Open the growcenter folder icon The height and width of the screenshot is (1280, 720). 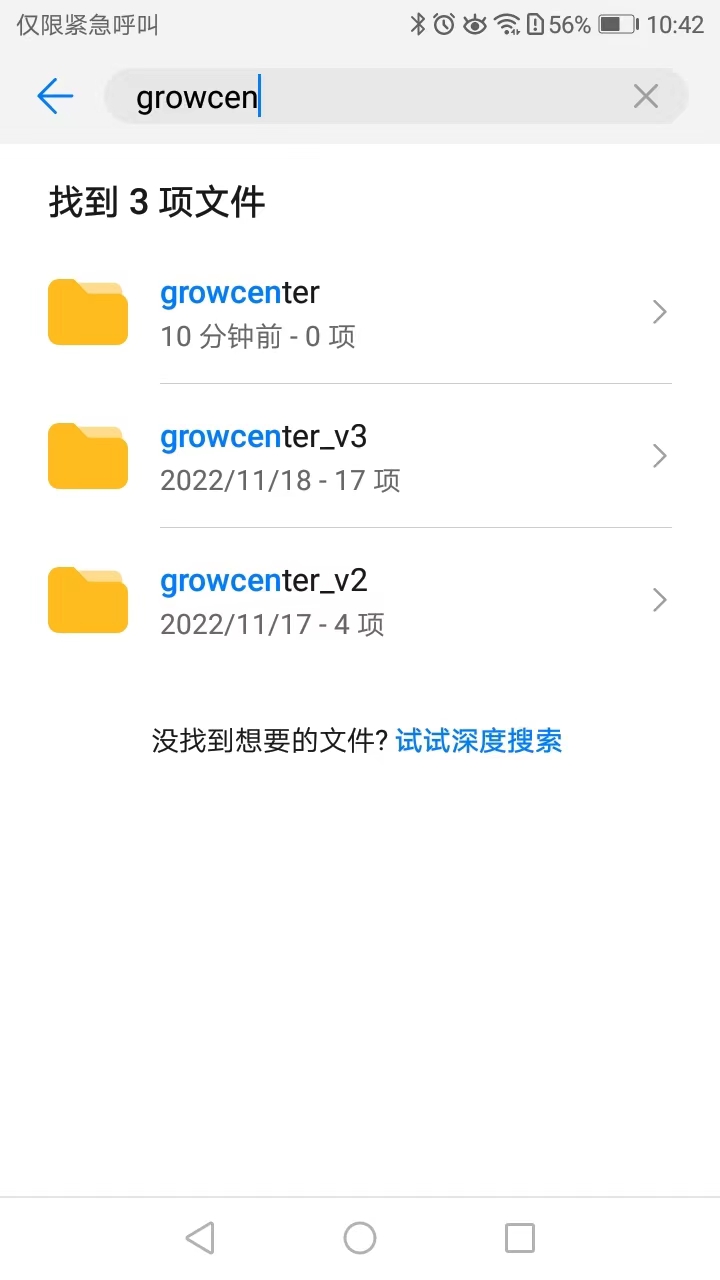point(87,312)
